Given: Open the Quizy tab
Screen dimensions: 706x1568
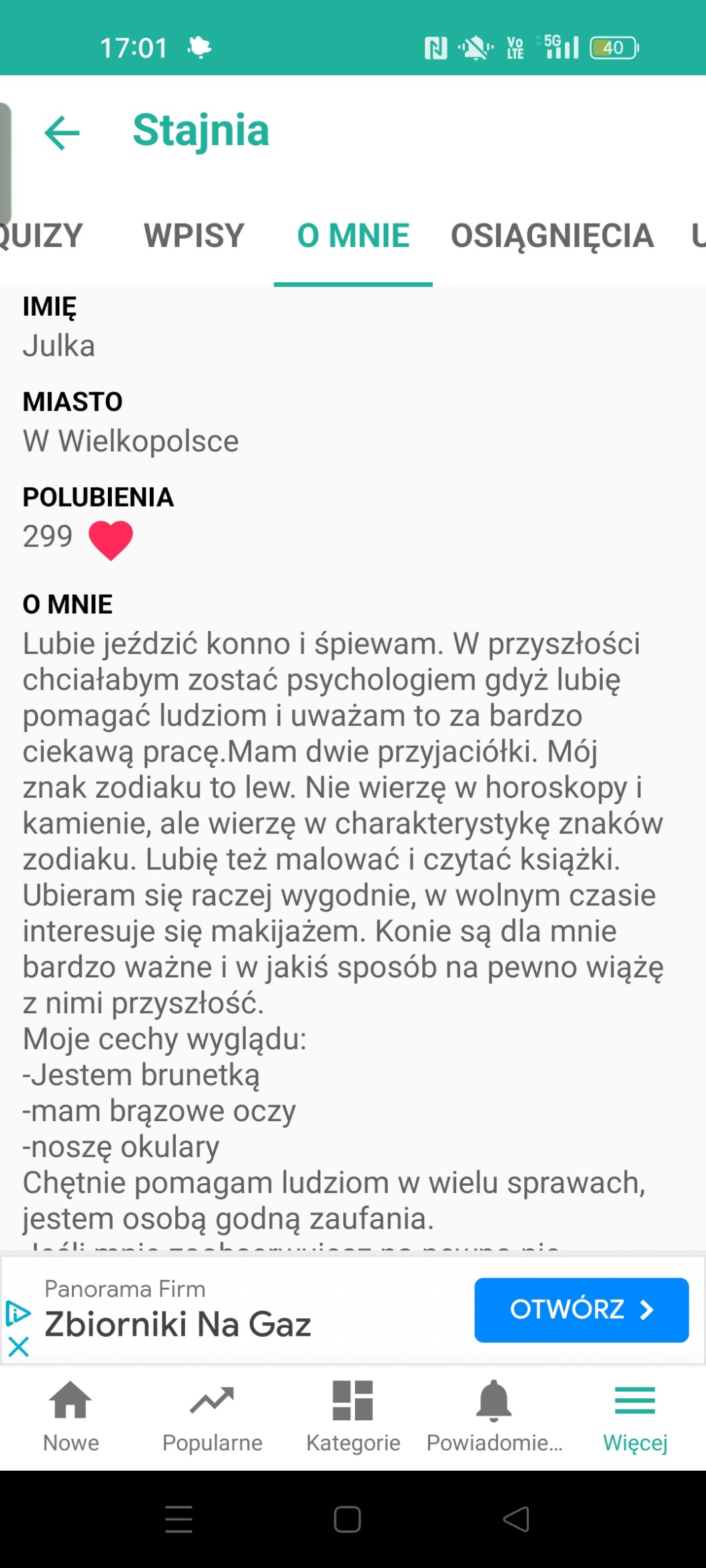Looking at the screenshot, I should [x=40, y=236].
